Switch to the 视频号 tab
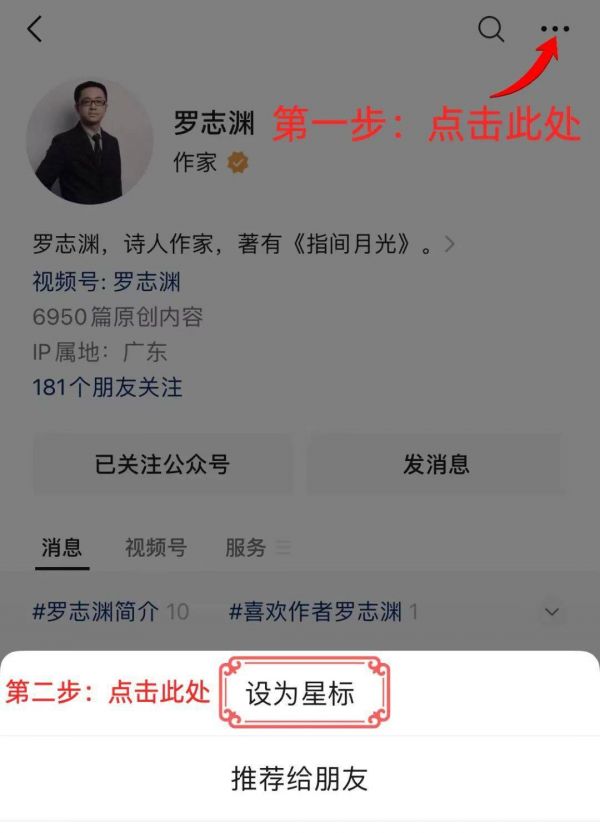 pyautogui.click(x=155, y=548)
